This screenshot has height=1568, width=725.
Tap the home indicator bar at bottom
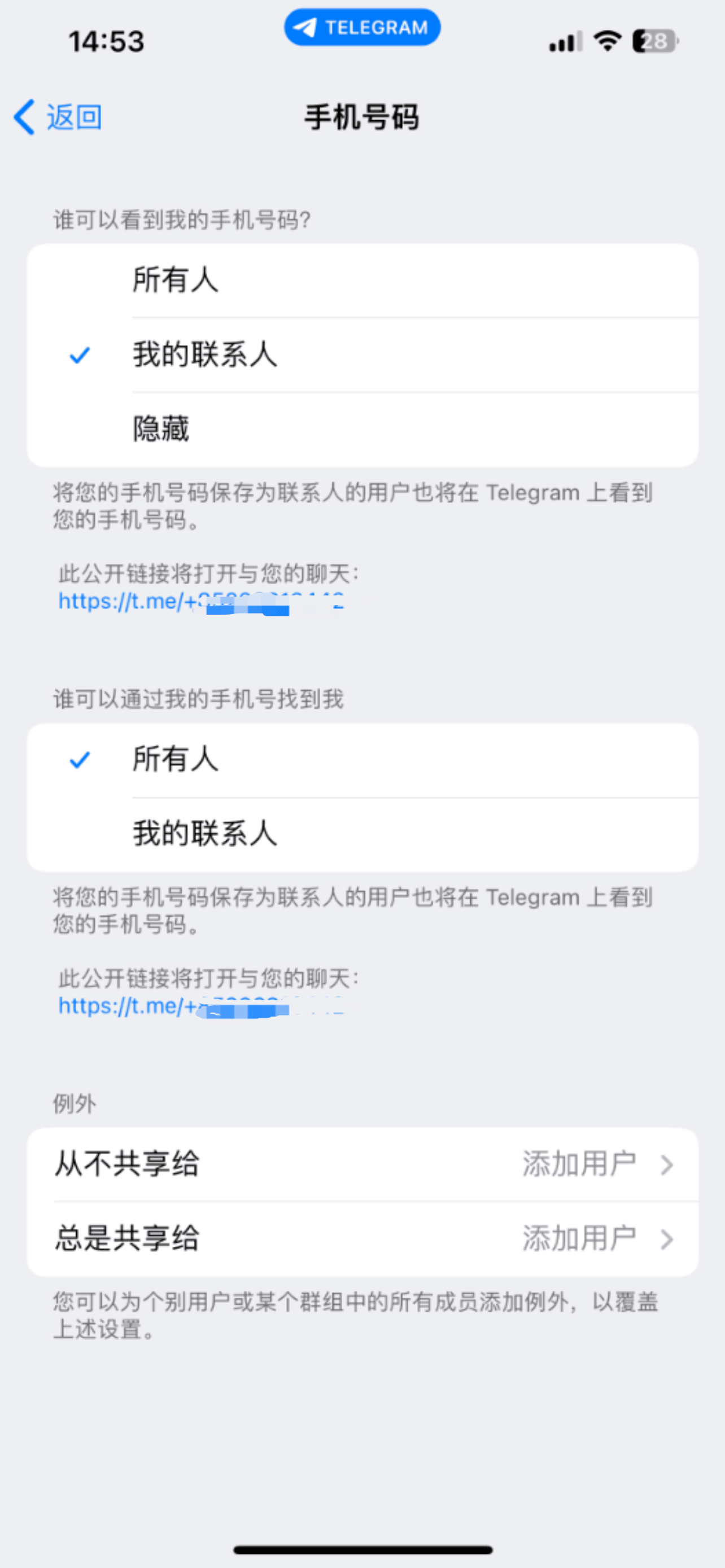coord(362,1548)
